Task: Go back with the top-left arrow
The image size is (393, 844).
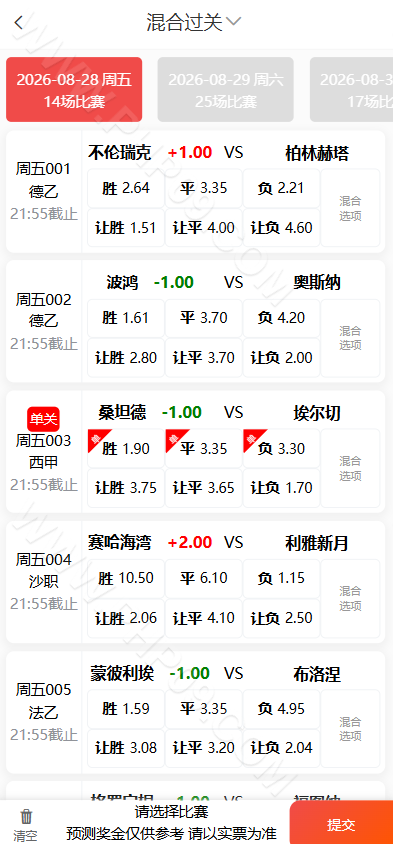Action: click(19, 23)
